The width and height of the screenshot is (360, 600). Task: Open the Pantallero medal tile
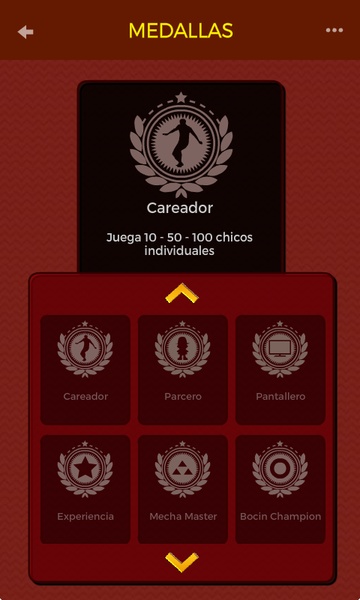280,370
